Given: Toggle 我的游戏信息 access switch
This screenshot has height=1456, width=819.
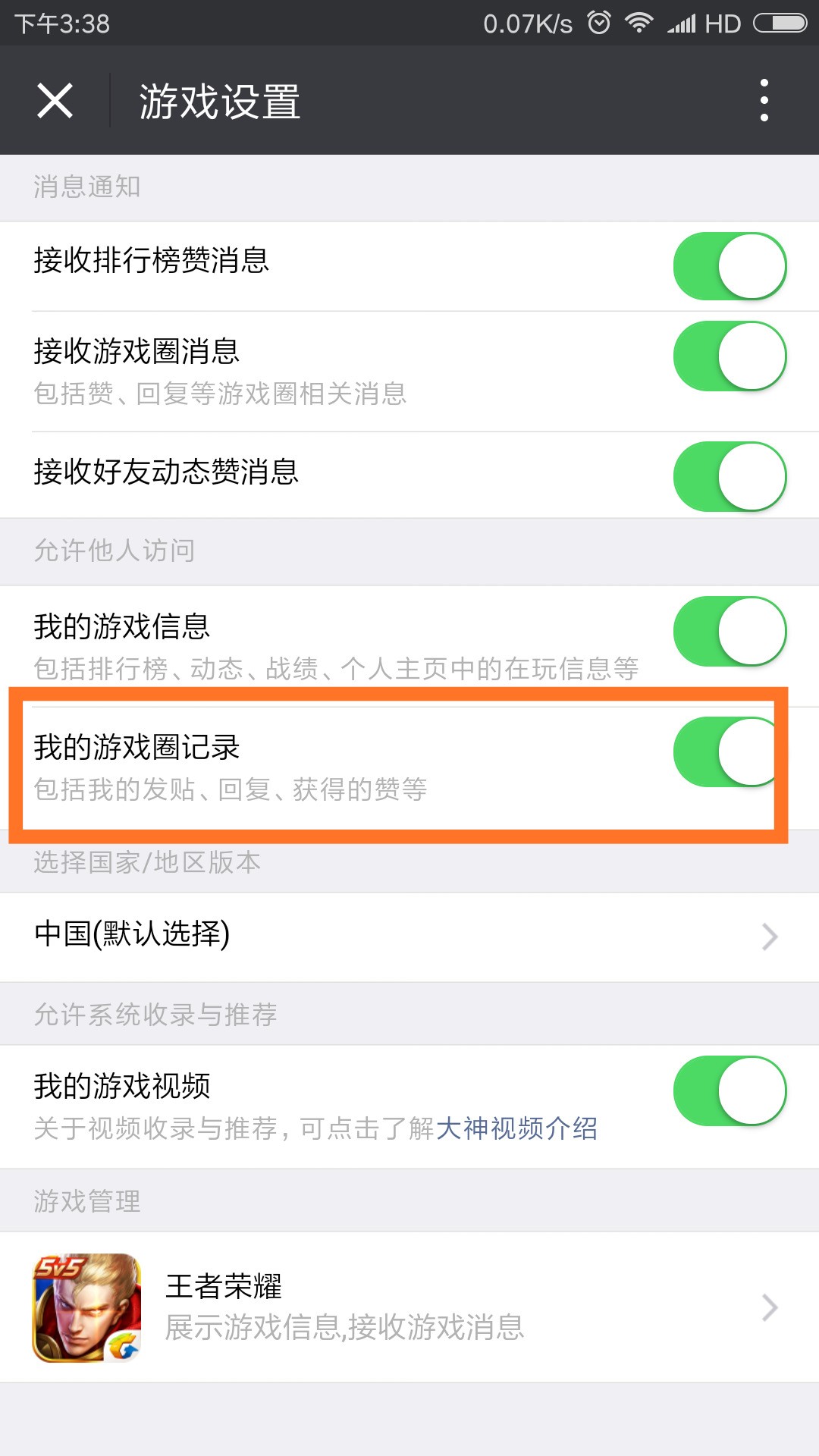Looking at the screenshot, I should (x=729, y=632).
